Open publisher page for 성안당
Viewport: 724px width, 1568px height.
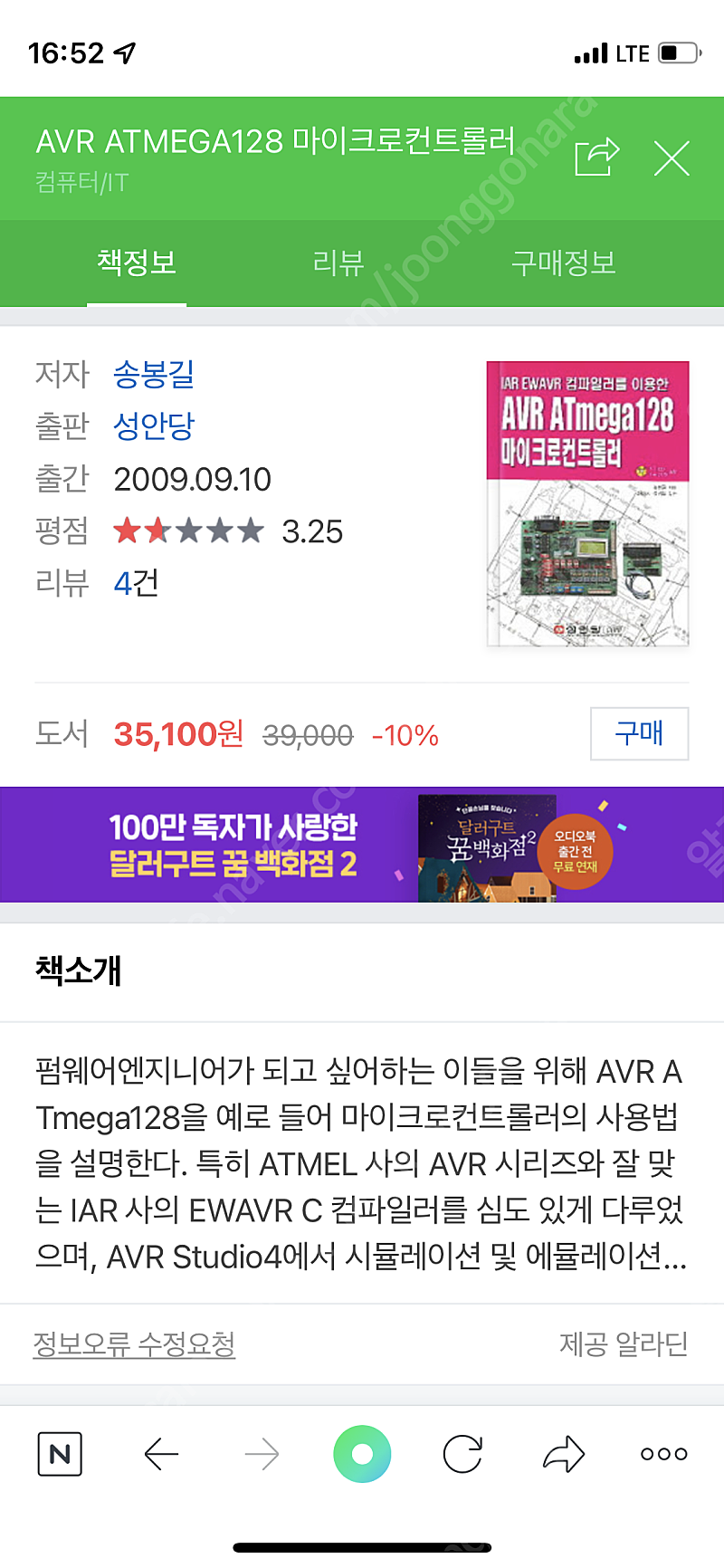coord(154,426)
